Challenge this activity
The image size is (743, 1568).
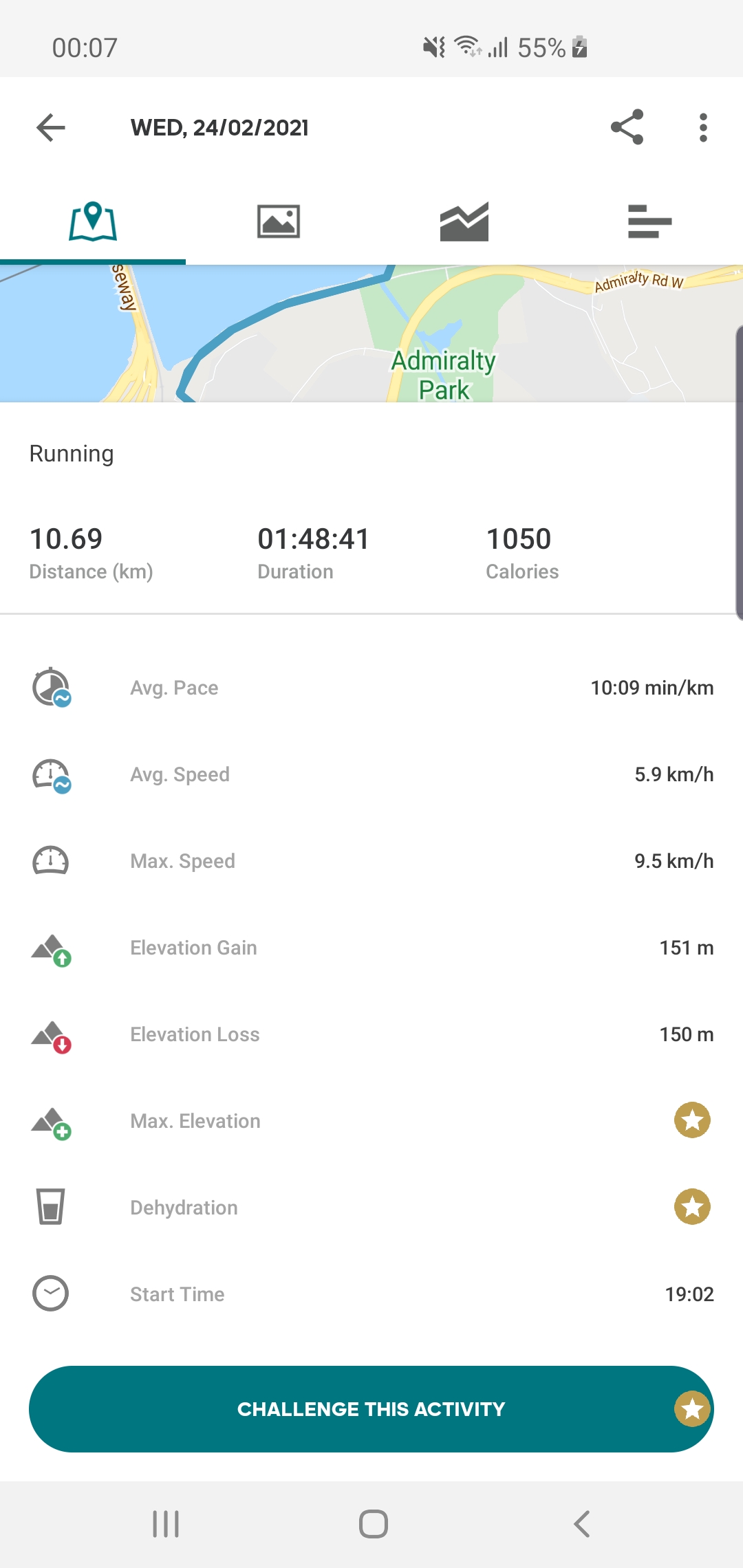[x=371, y=1409]
